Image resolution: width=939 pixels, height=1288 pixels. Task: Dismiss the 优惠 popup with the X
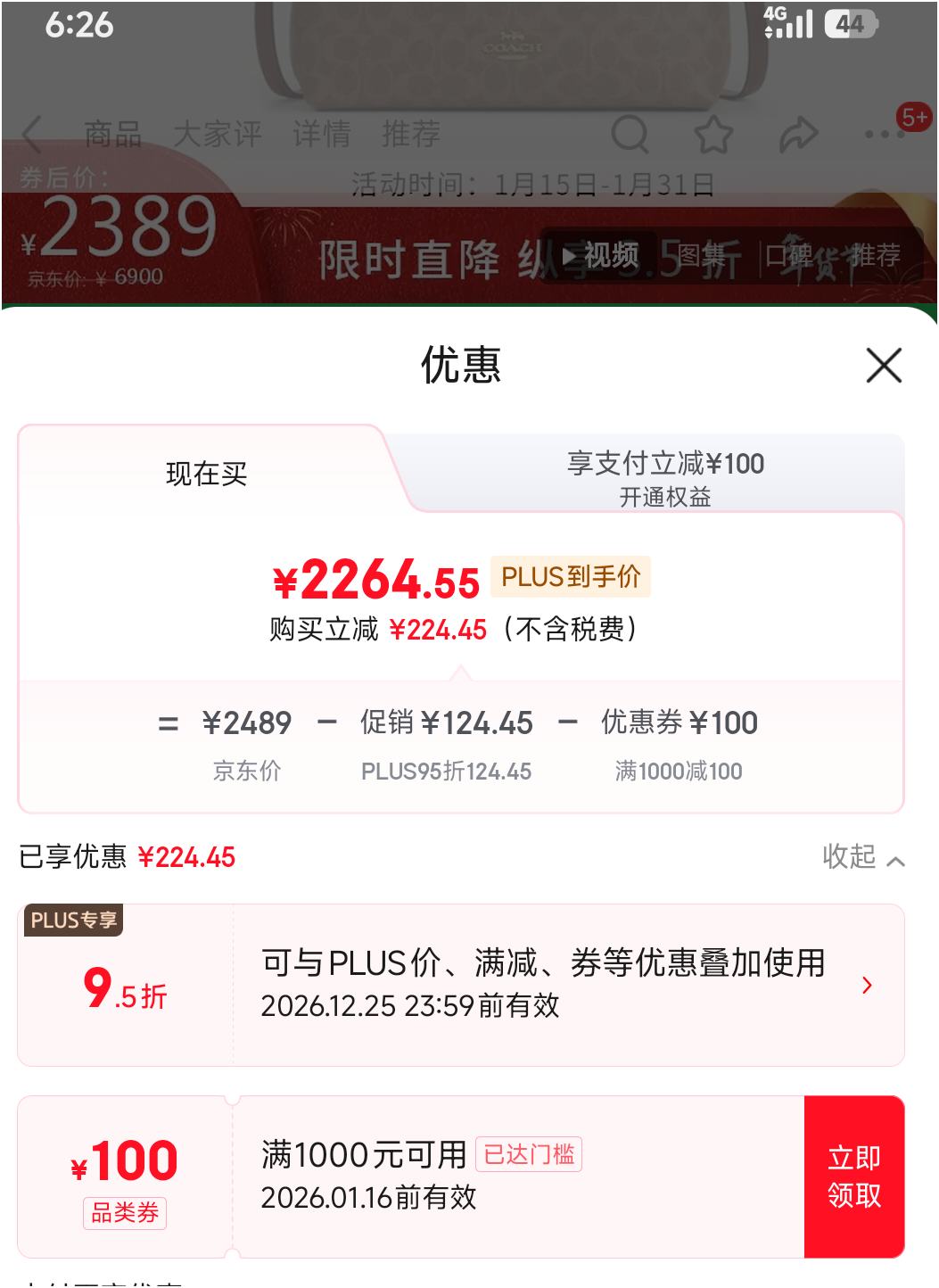click(884, 366)
